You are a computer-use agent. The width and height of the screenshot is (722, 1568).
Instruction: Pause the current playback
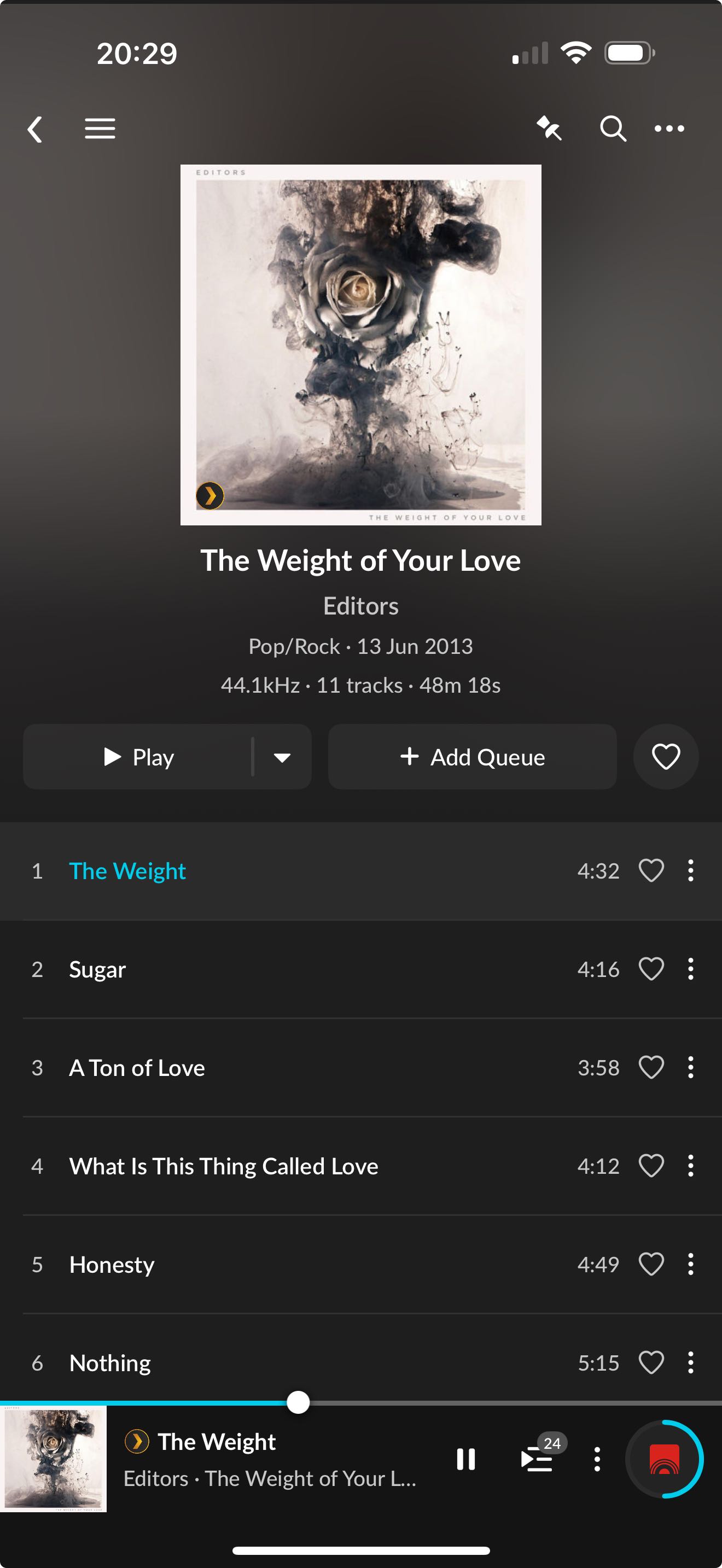pos(465,1459)
